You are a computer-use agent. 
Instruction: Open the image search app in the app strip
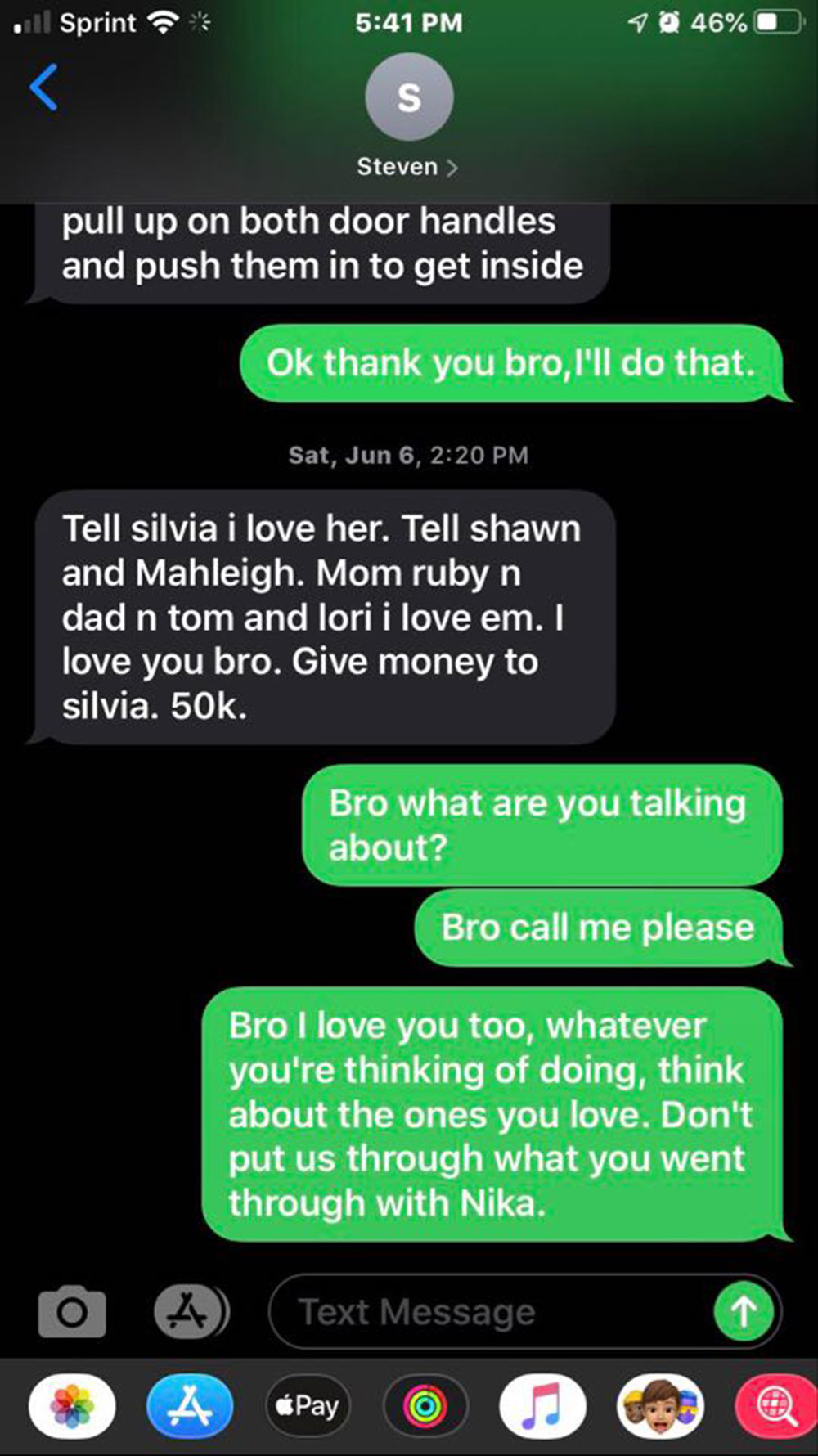click(x=775, y=1406)
